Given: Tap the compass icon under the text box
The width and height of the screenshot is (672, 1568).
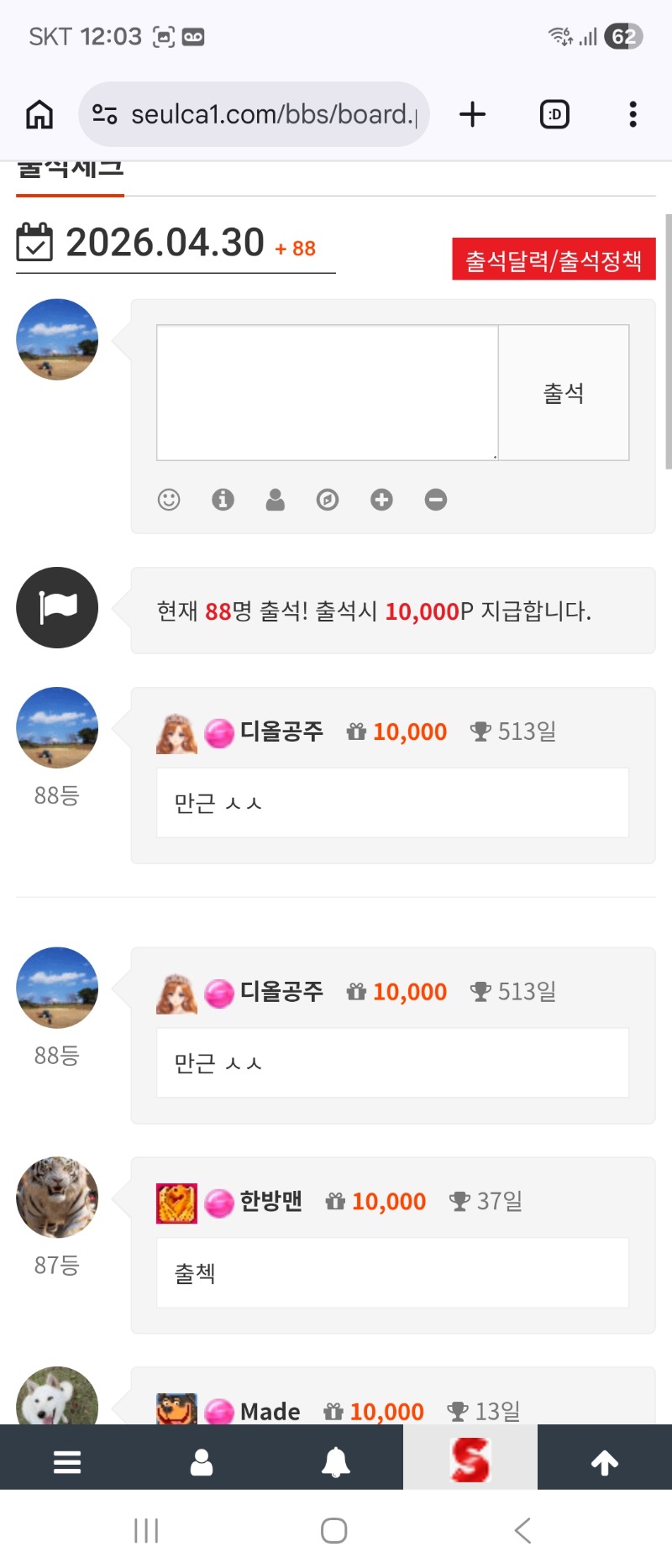Looking at the screenshot, I should click(x=328, y=500).
